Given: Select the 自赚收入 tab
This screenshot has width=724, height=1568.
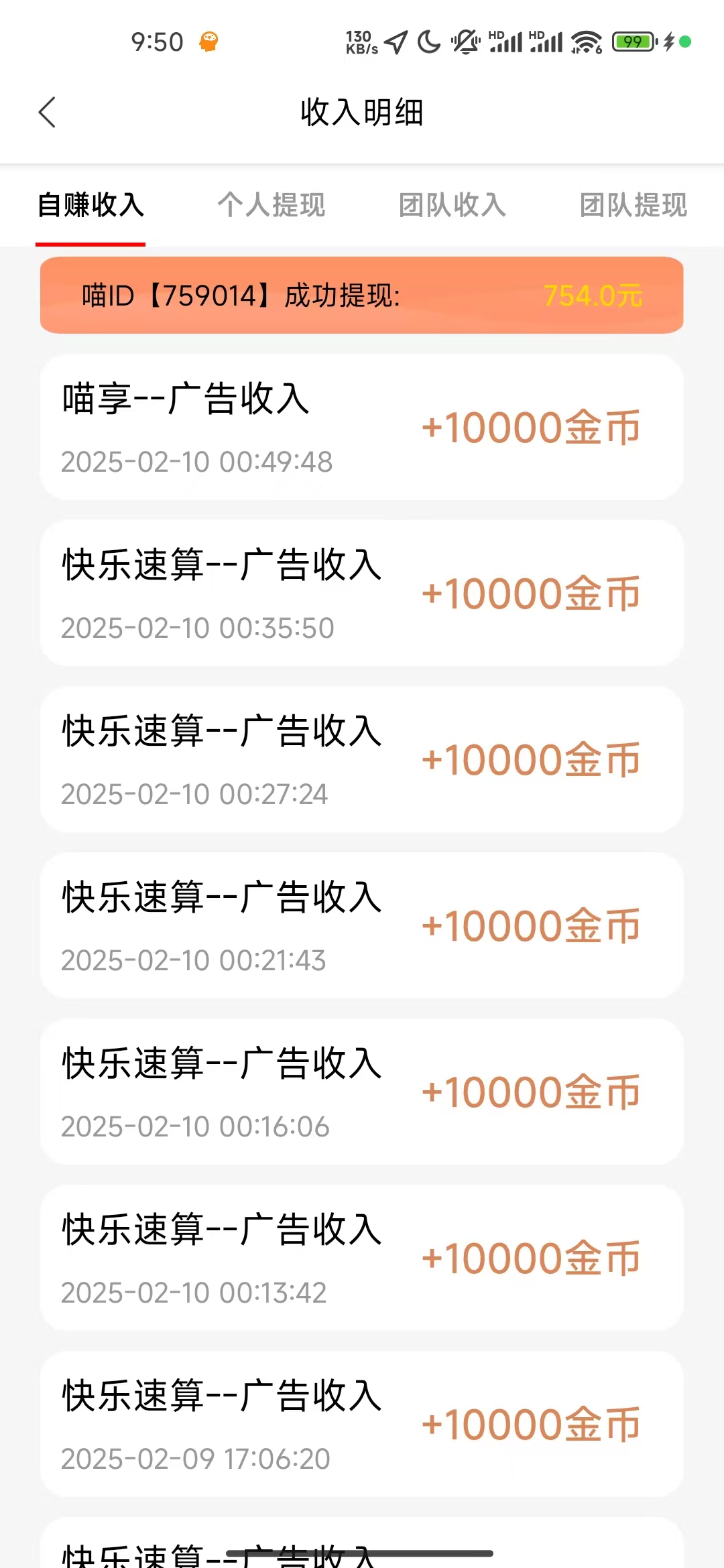Looking at the screenshot, I should tap(90, 205).
